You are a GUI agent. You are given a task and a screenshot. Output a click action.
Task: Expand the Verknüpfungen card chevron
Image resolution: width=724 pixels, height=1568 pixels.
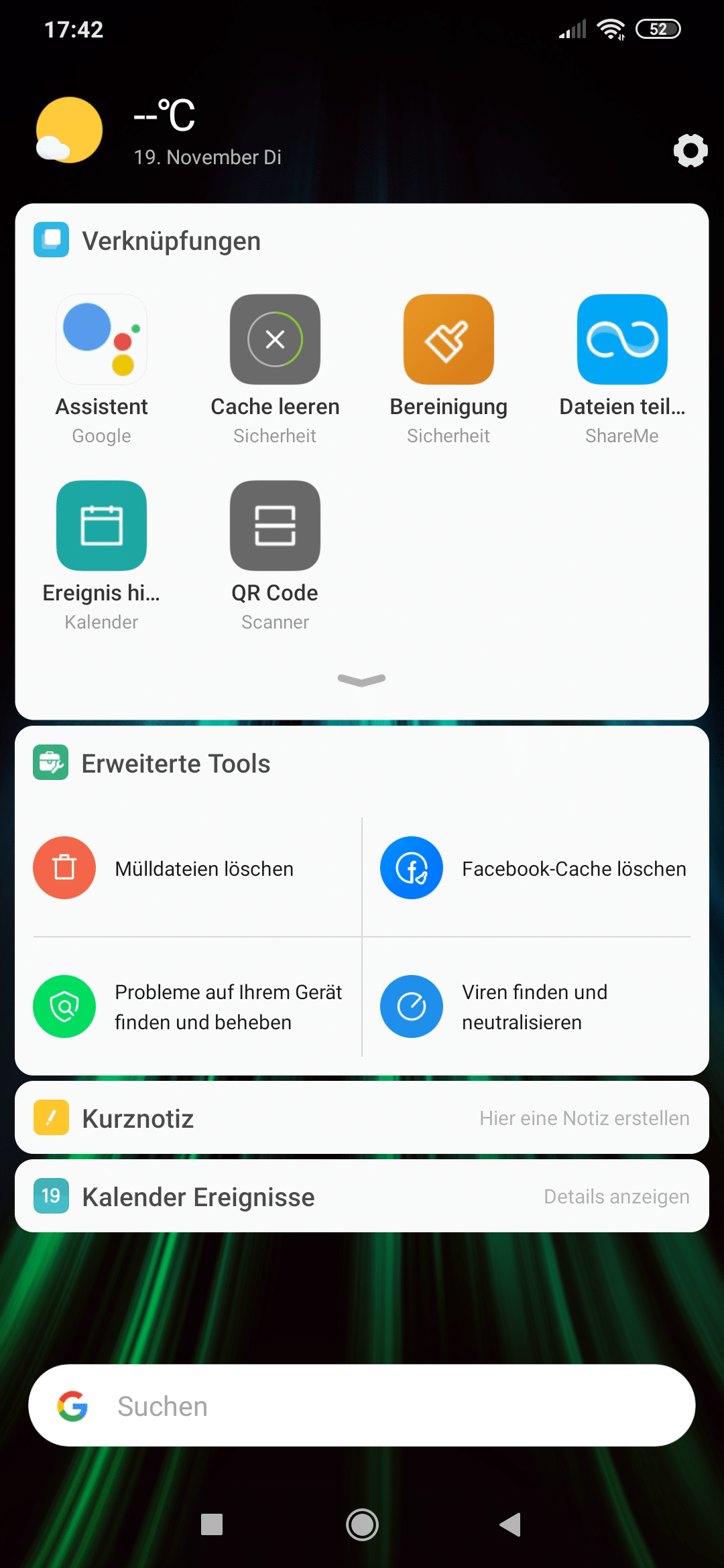(362, 680)
